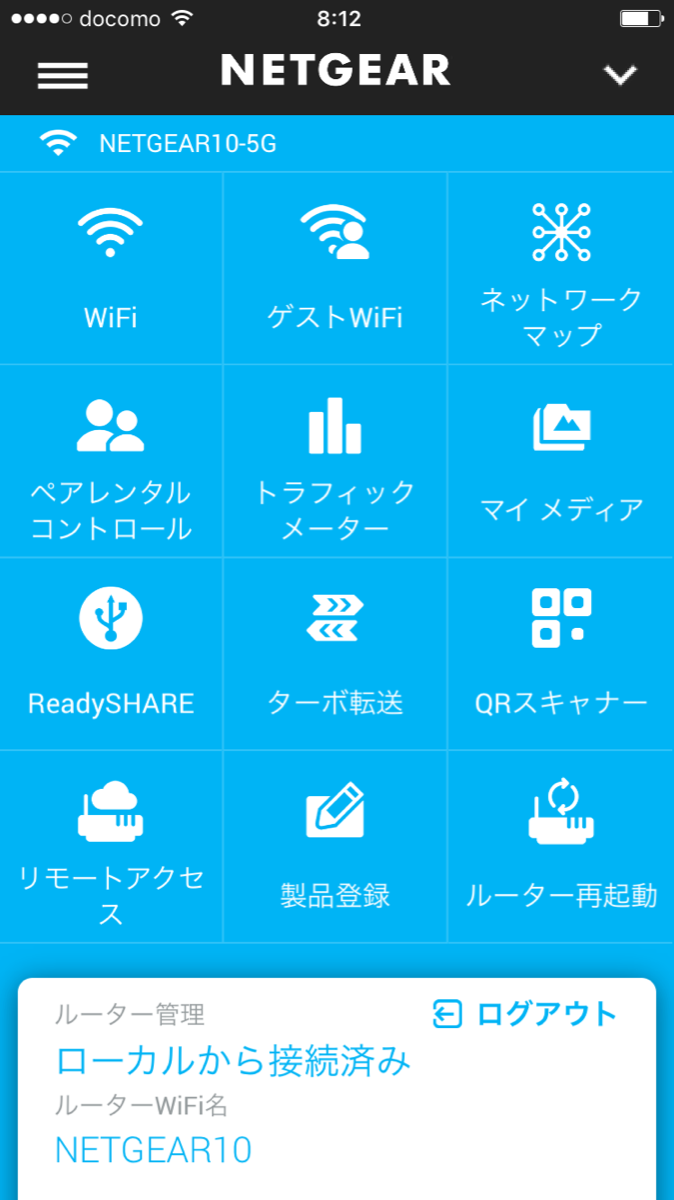Image resolution: width=674 pixels, height=1200 pixels.
Task: Expand the top-right chevron dropdown
Action: click(x=620, y=74)
